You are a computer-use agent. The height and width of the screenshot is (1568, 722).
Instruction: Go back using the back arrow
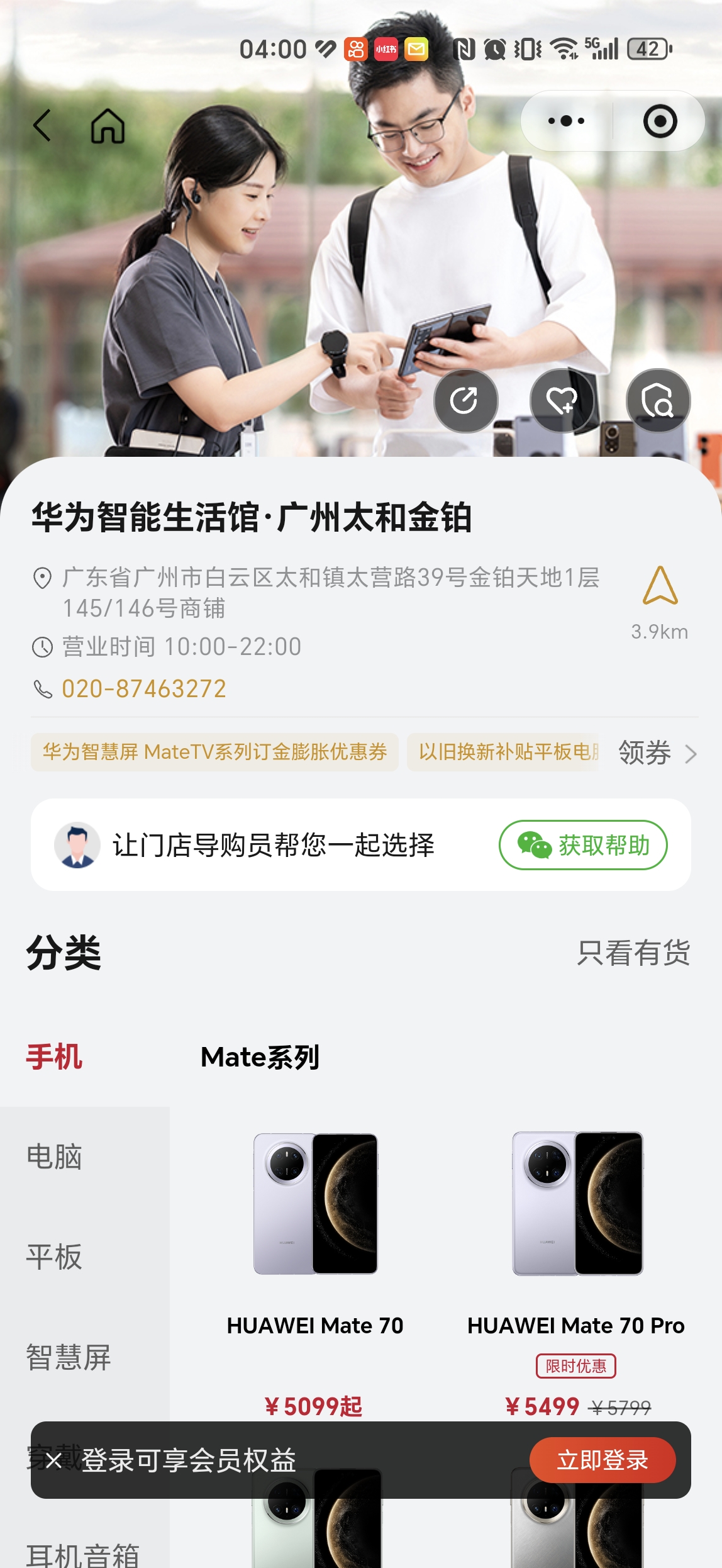click(42, 125)
